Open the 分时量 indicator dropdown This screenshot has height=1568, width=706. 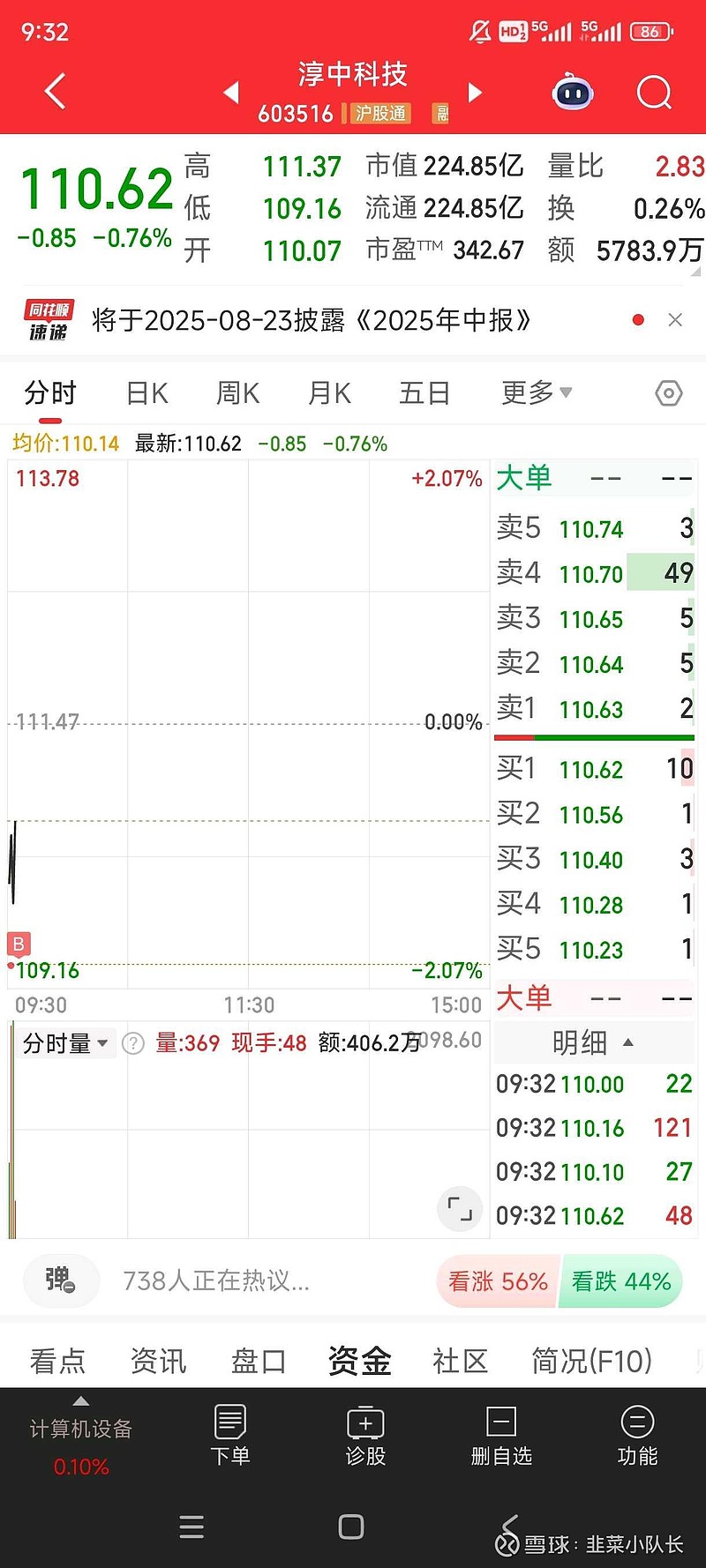point(64,1043)
